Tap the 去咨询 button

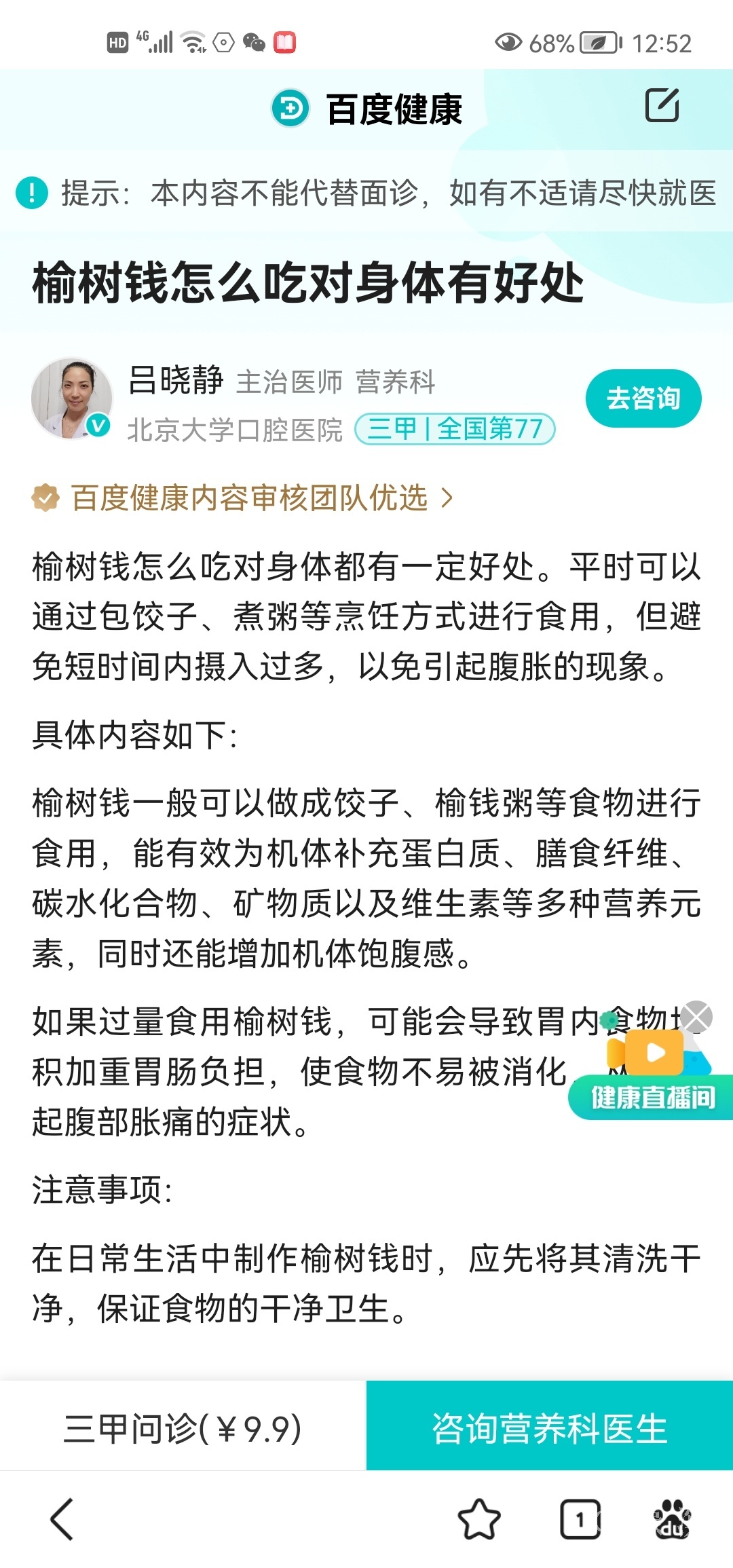[643, 398]
